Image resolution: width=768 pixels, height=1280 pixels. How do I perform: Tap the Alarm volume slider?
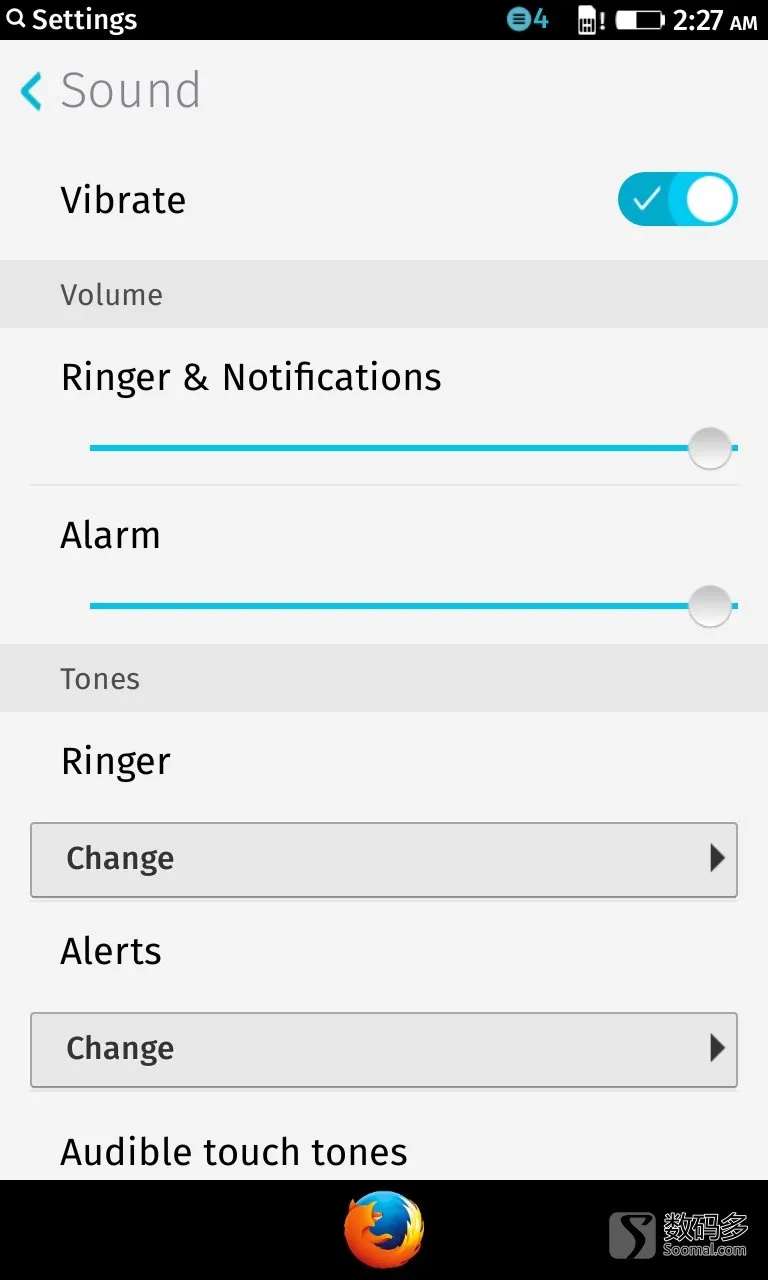(x=413, y=606)
